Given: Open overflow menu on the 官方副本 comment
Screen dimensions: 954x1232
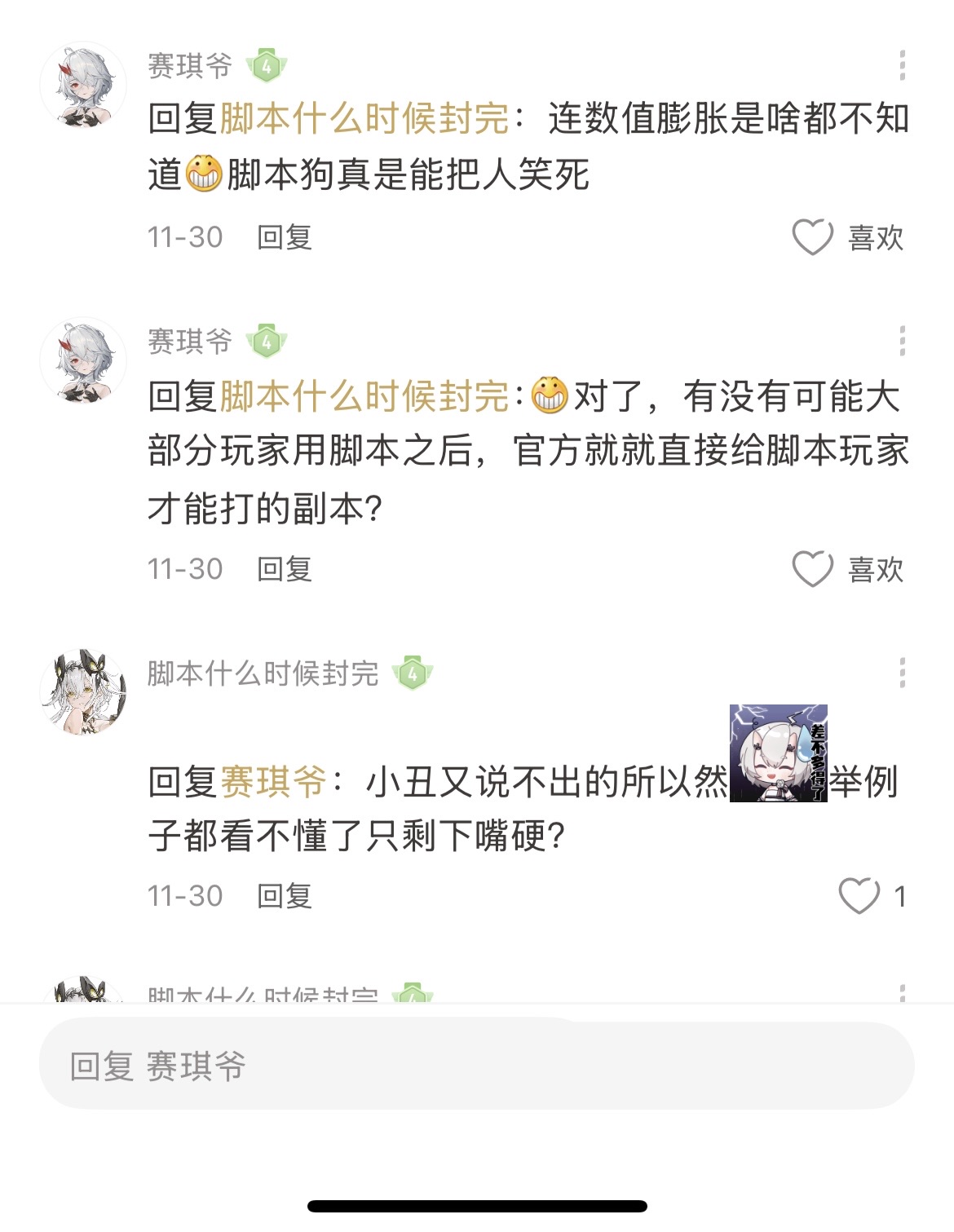Looking at the screenshot, I should pyautogui.click(x=902, y=341).
